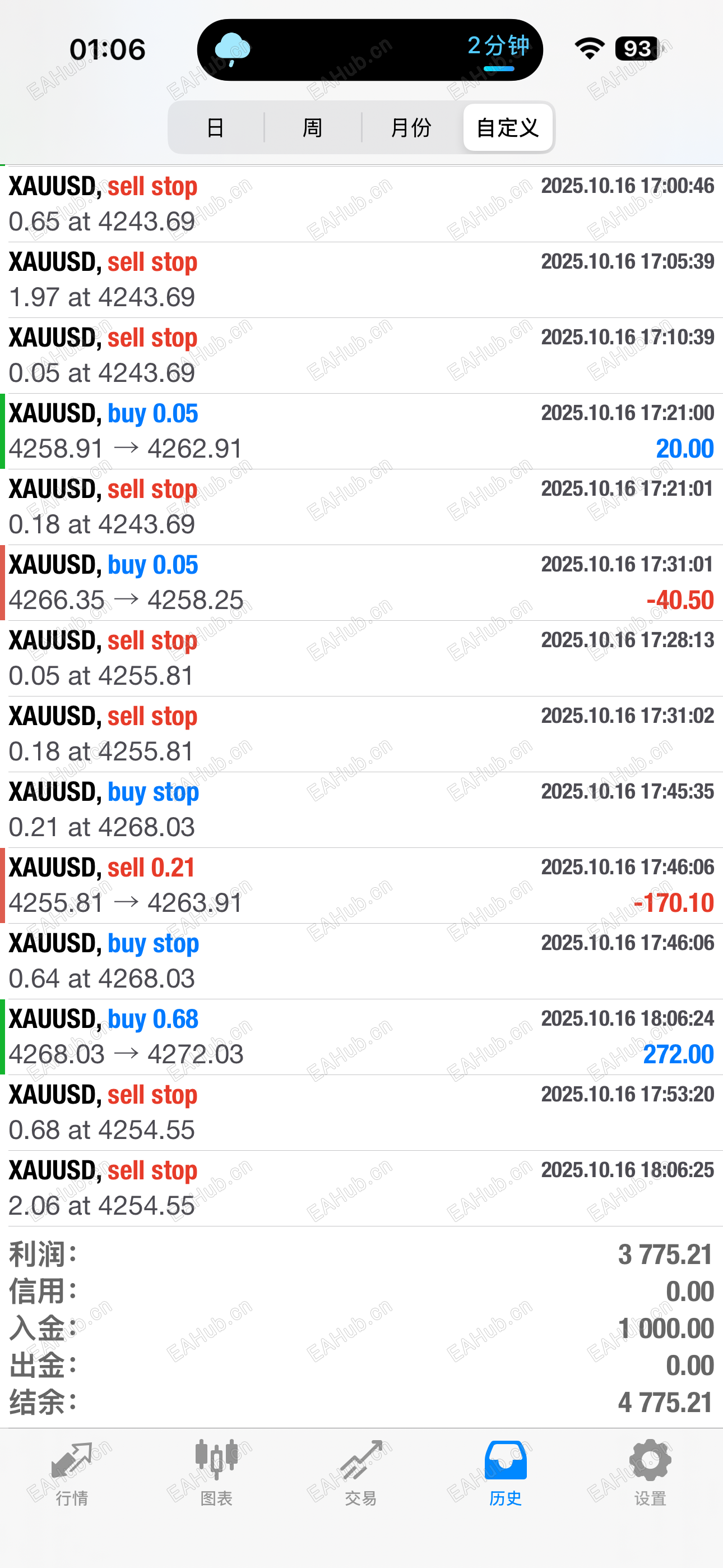Expand the sell 0.21 trade losing -170.10
The height and width of the screenshot is (1568, 723).
361,886
